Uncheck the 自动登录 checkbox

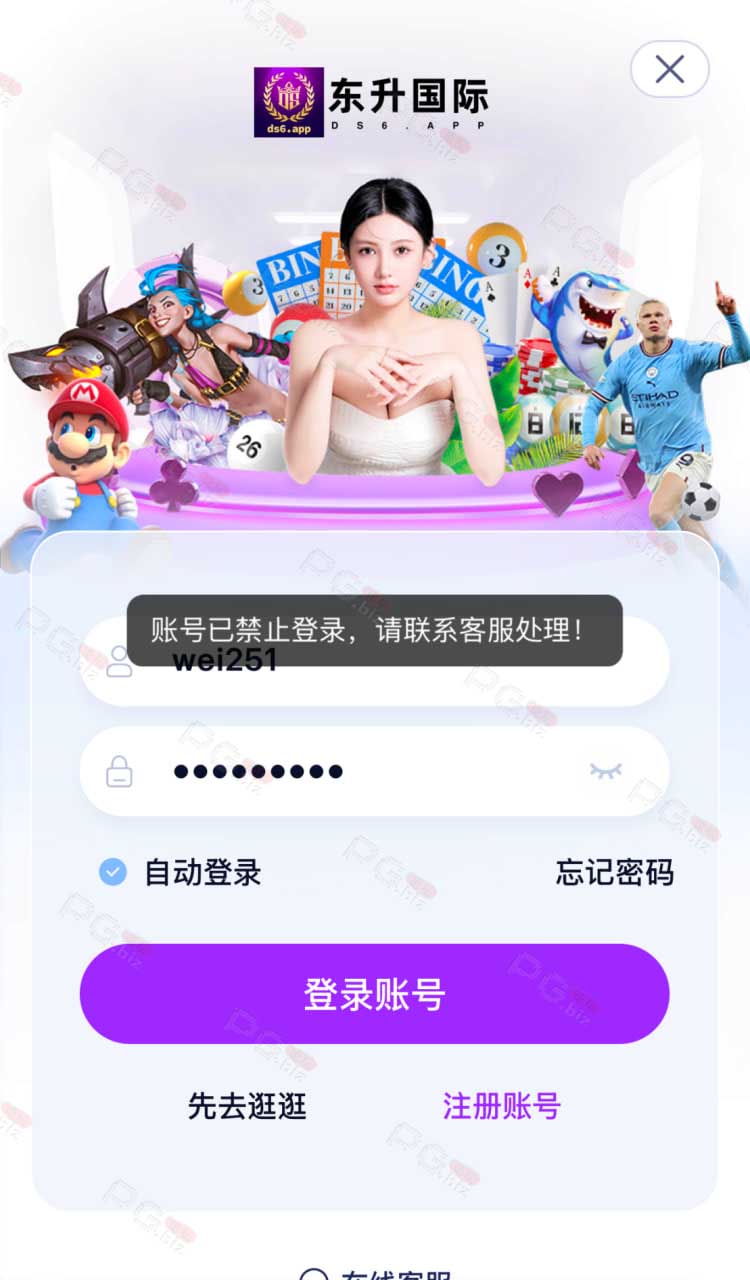pyautogui.click(x=113, y=872)
